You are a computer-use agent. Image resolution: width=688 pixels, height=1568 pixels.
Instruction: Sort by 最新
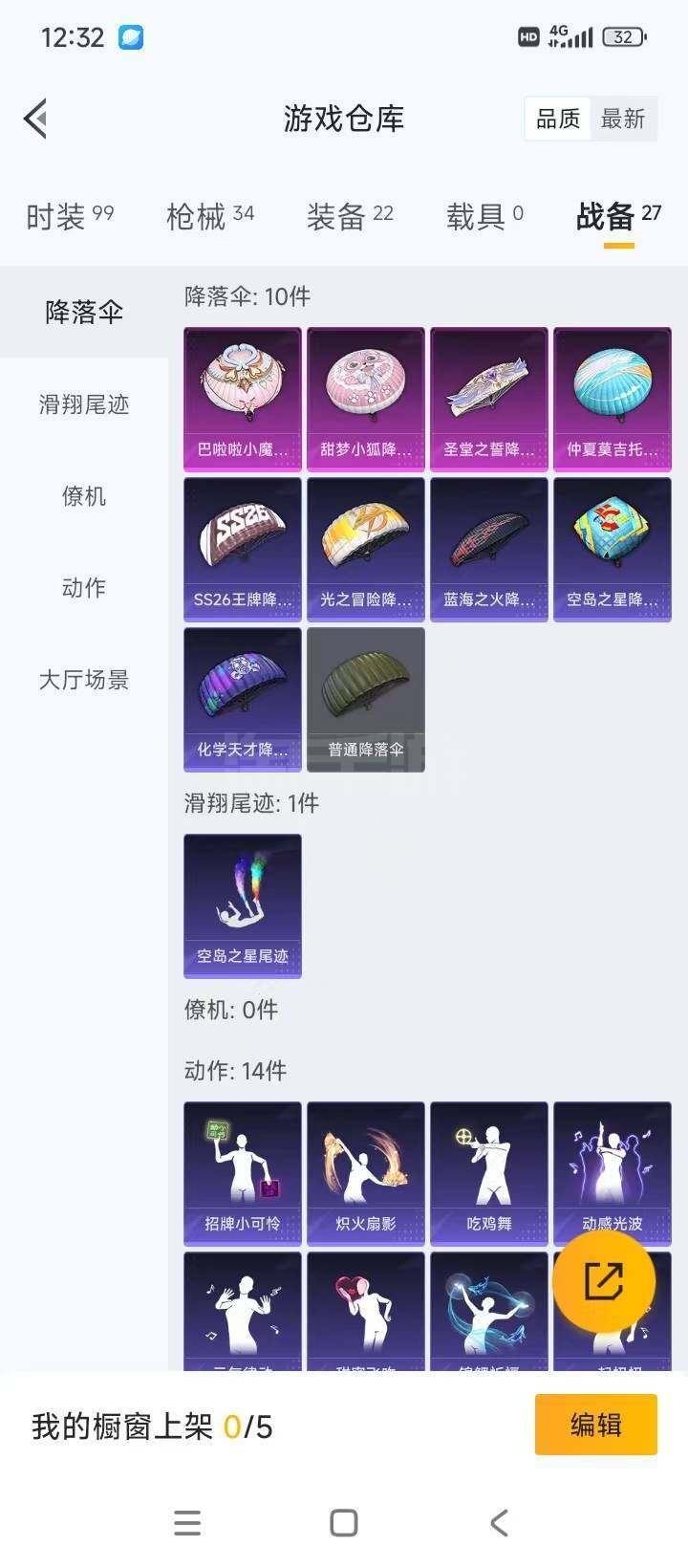click(623, 120)
